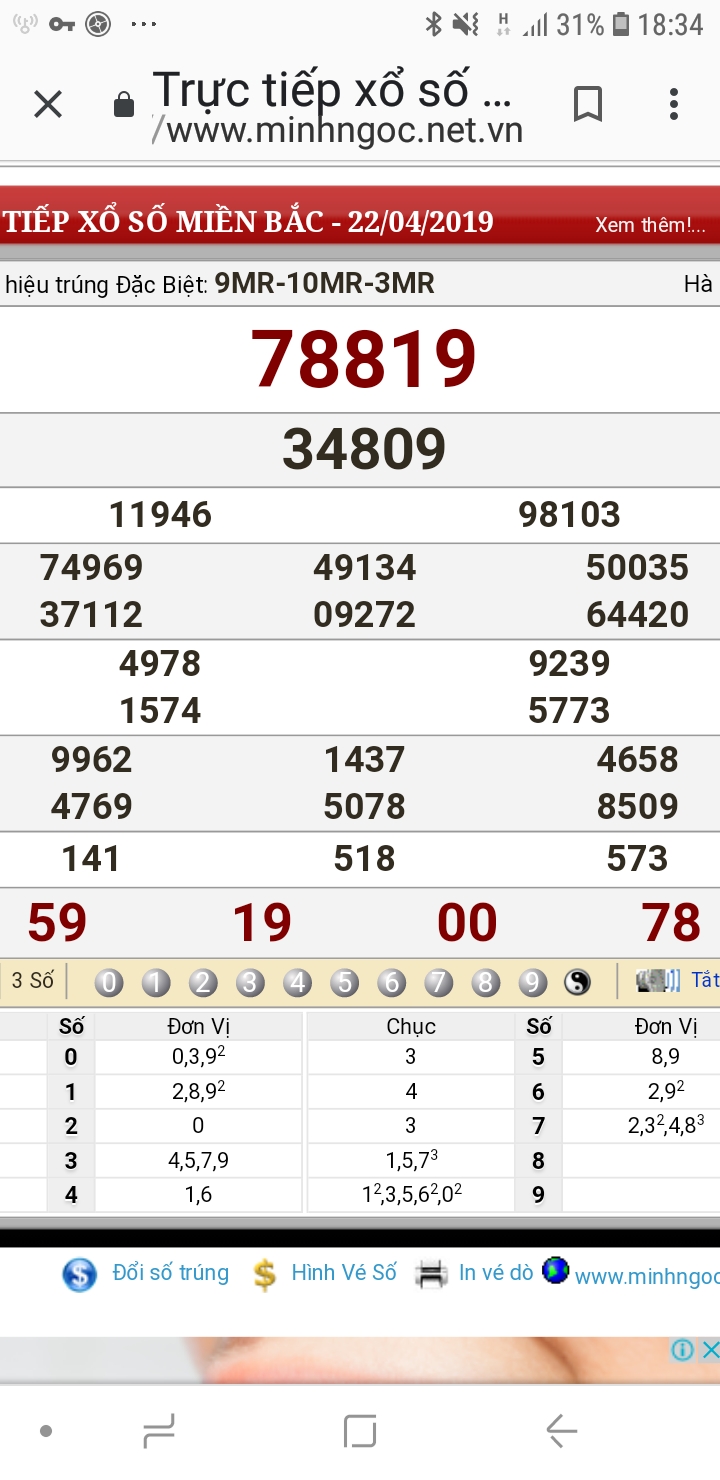Tap the yin-yang icon button
Image resolution: width=720 pixels, height=1480 pixels.
tap(578, 984)
